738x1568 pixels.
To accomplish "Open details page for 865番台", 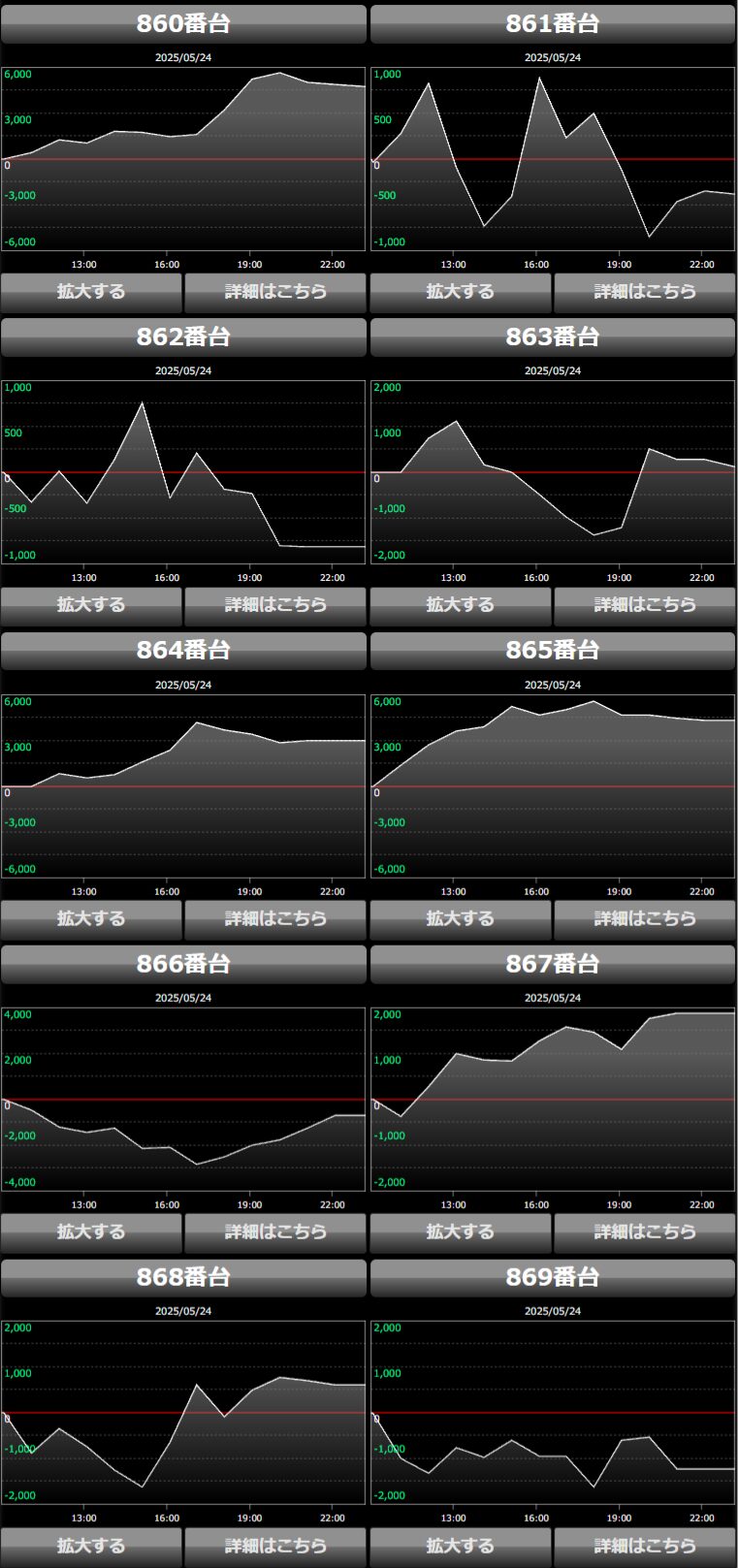I will (645, 918).
